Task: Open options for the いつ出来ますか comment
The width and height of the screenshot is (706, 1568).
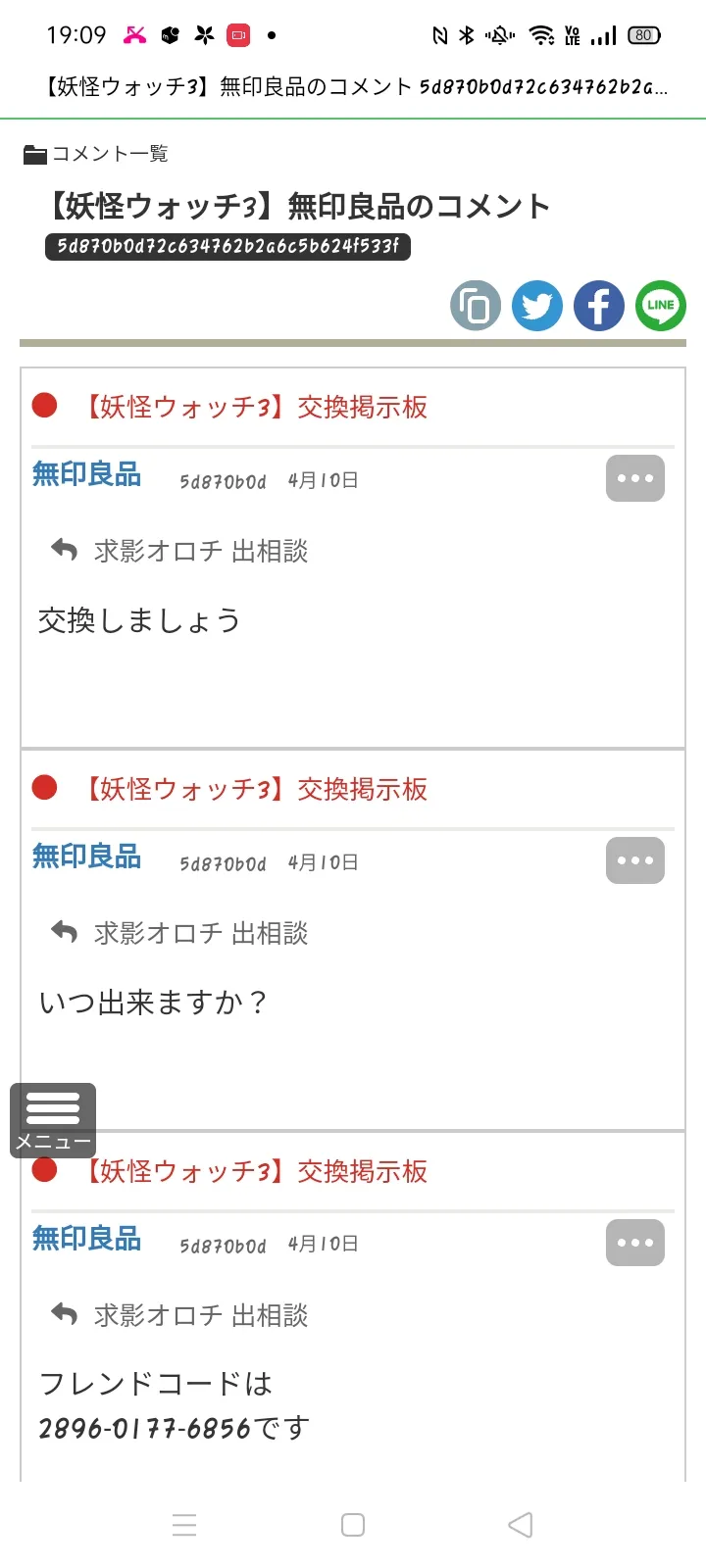Action: (635, 860)
